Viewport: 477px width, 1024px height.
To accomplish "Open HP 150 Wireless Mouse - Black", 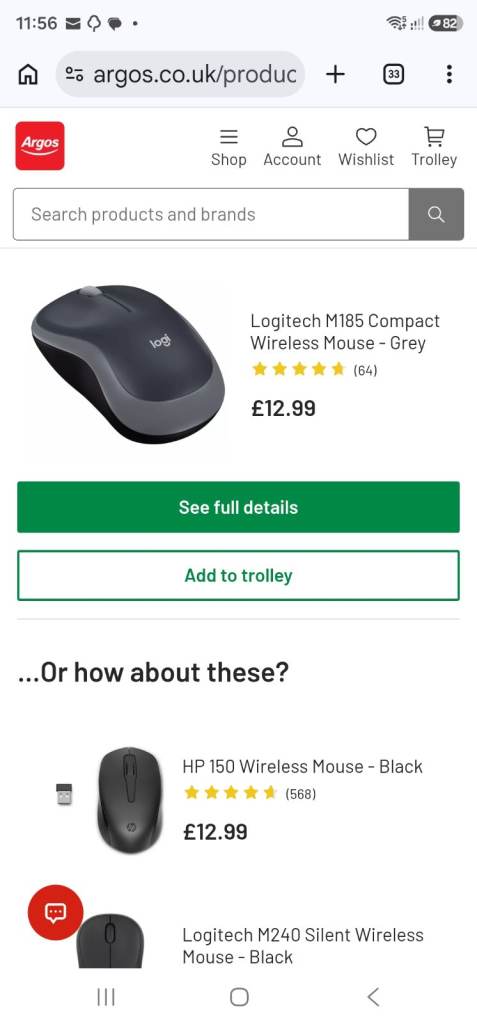I will click(x=303, y=766).
